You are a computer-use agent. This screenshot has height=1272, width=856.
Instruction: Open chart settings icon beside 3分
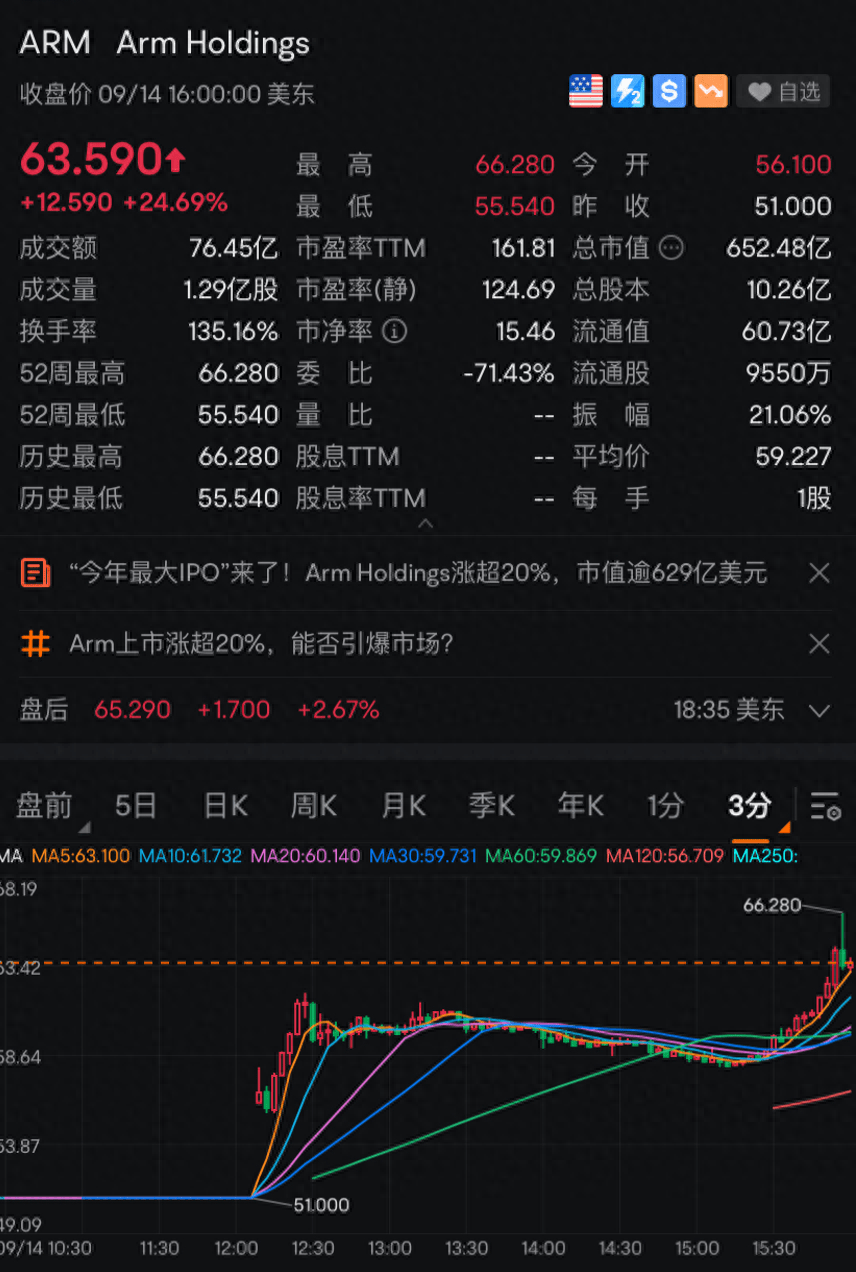coord(826,806)
